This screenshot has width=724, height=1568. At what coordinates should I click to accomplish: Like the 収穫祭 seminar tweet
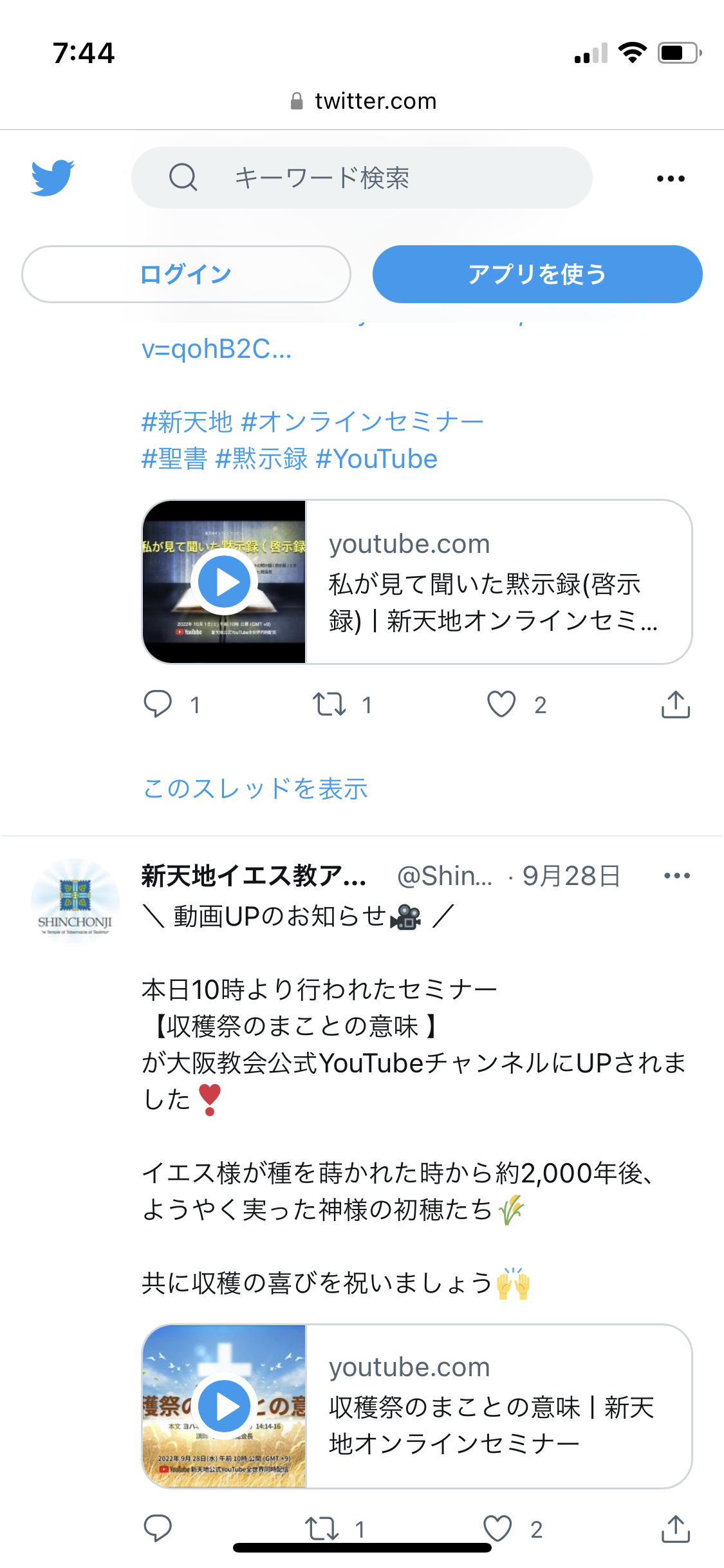497,1528
